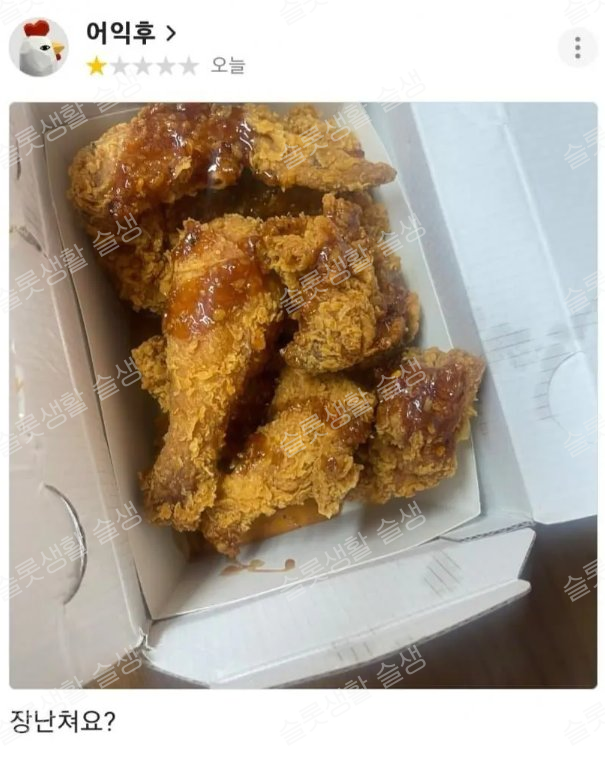Open reviewer 어익후's profile page

pyautogui.click(x=130, y=32)
